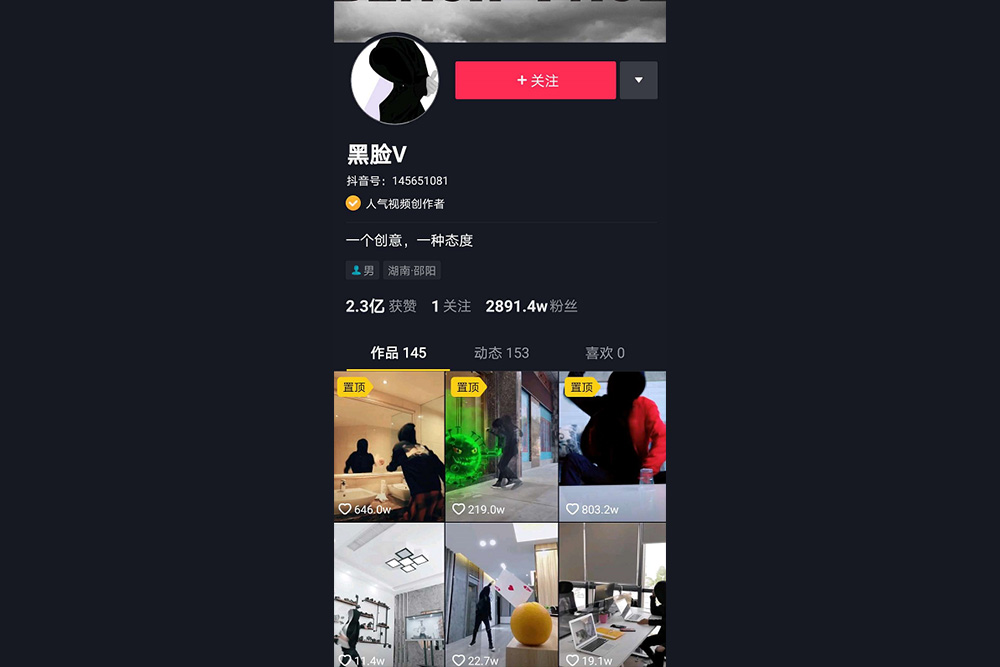Open the pinned video with 646.0w likes
This screenshot has height=667, width=1000.
click(x=389, y=446)
